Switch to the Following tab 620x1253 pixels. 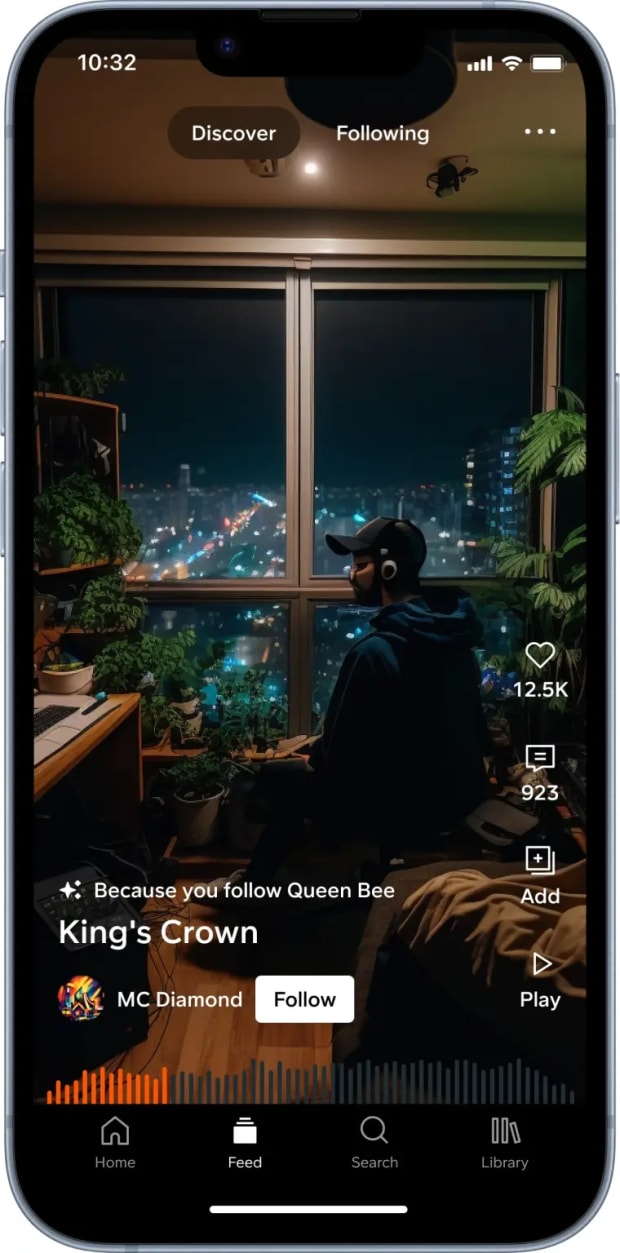pyautogui.click(x=382, y=133)
